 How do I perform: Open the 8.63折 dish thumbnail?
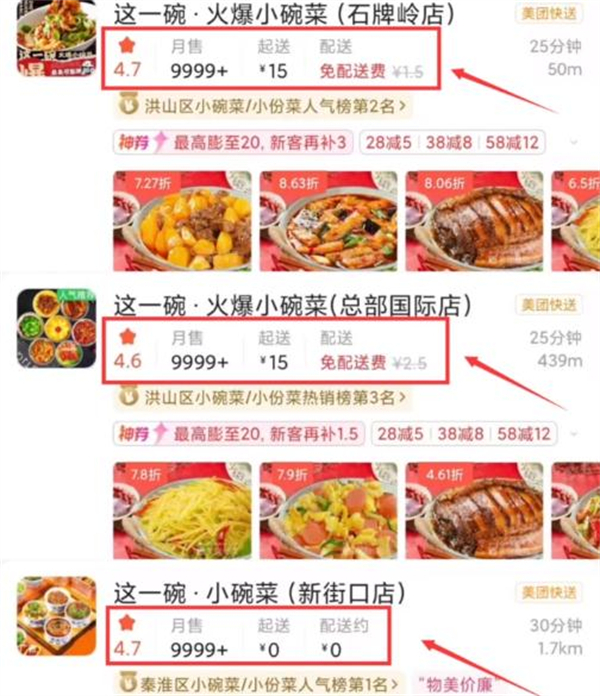326,221
